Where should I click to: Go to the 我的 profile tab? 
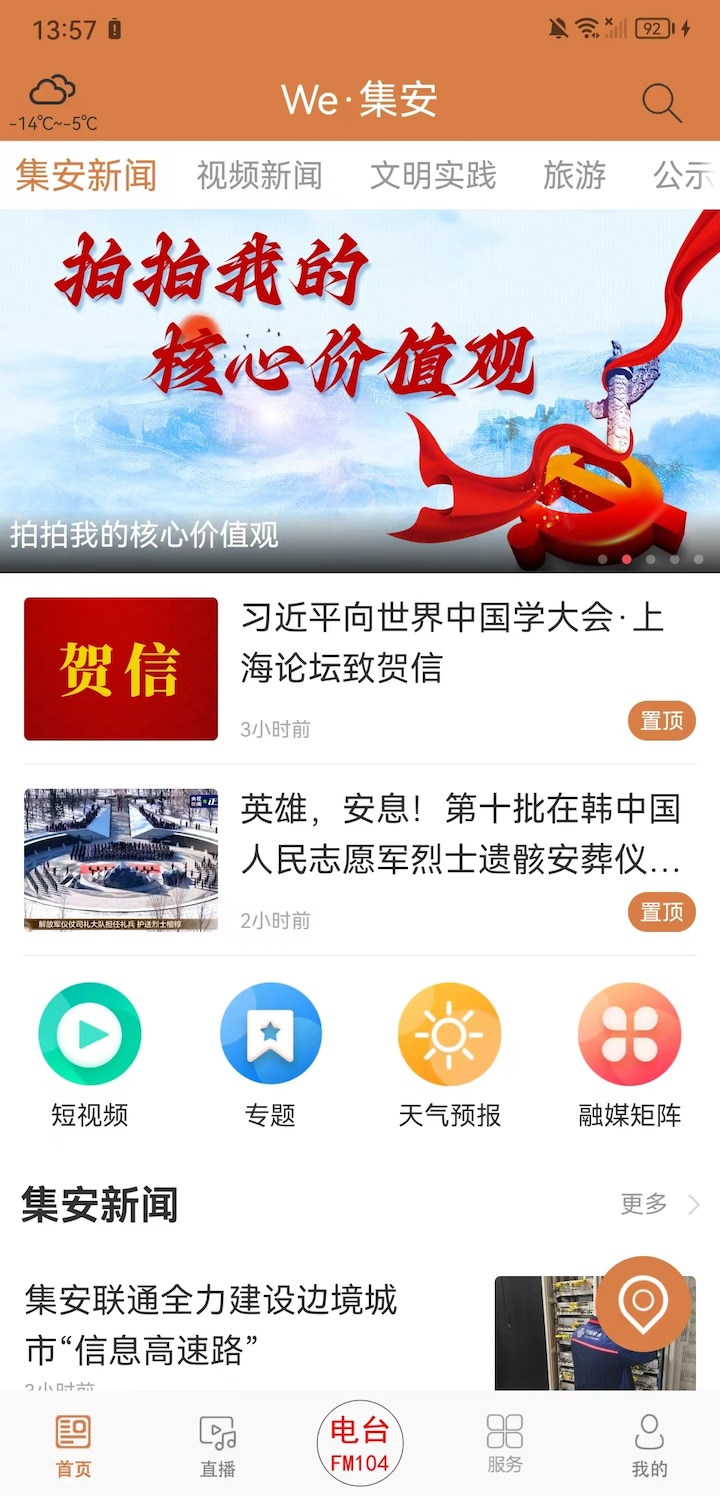[650, 1446]
